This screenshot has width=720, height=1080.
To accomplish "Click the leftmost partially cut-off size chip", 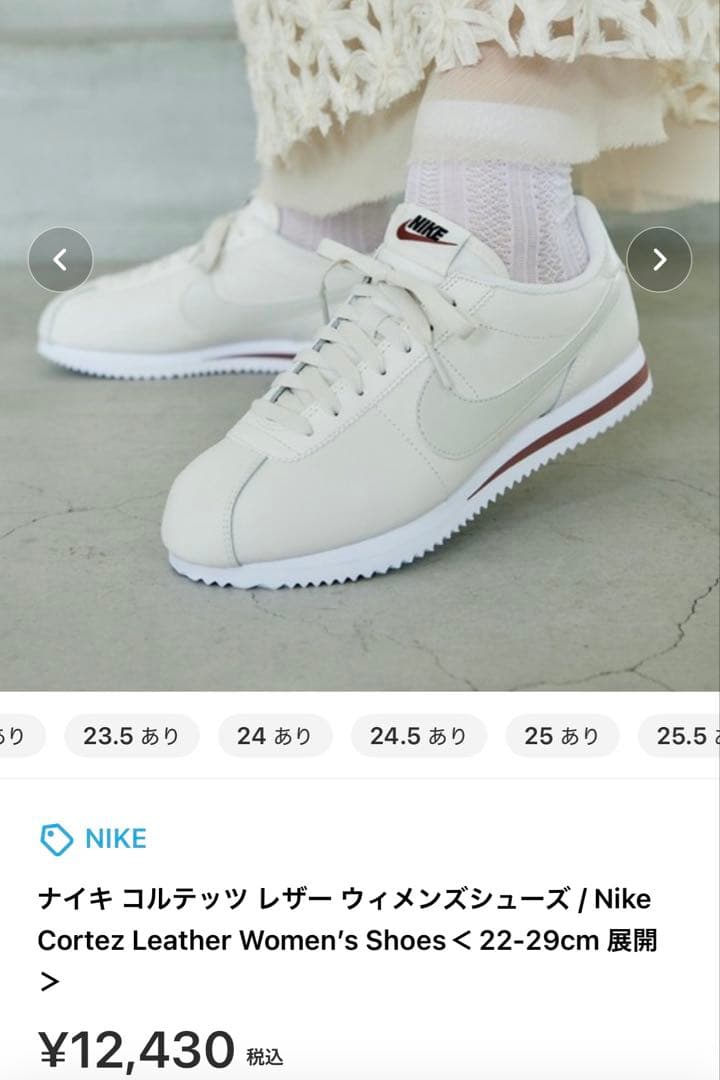I will point(12,735).
